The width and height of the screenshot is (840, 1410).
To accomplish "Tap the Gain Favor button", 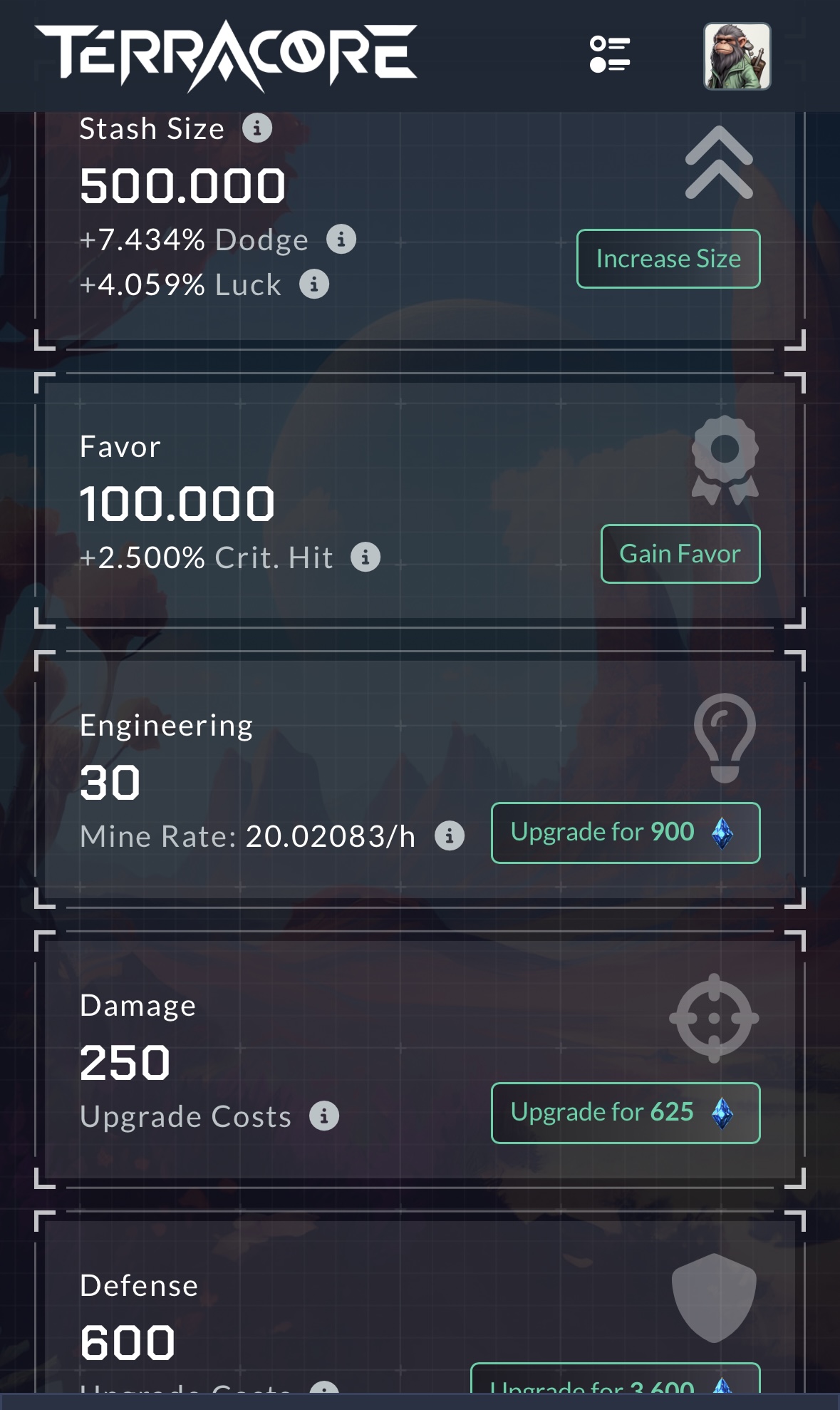I will click(680, 554).
